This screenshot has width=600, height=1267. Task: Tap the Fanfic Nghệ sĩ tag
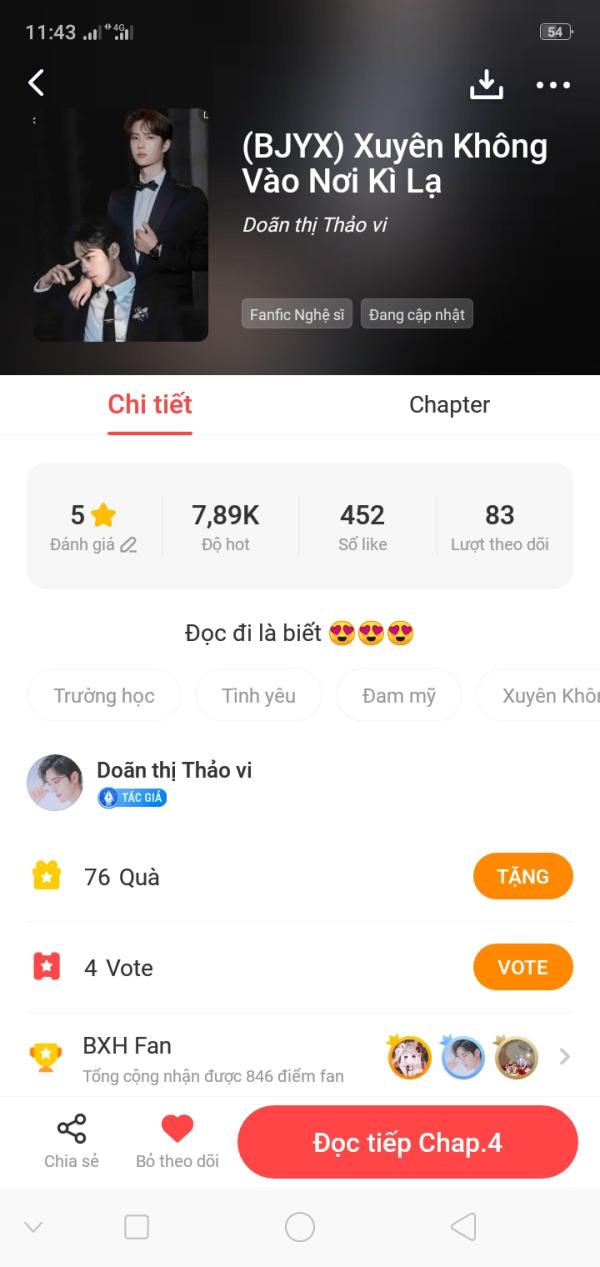click(x=297, y=314)
